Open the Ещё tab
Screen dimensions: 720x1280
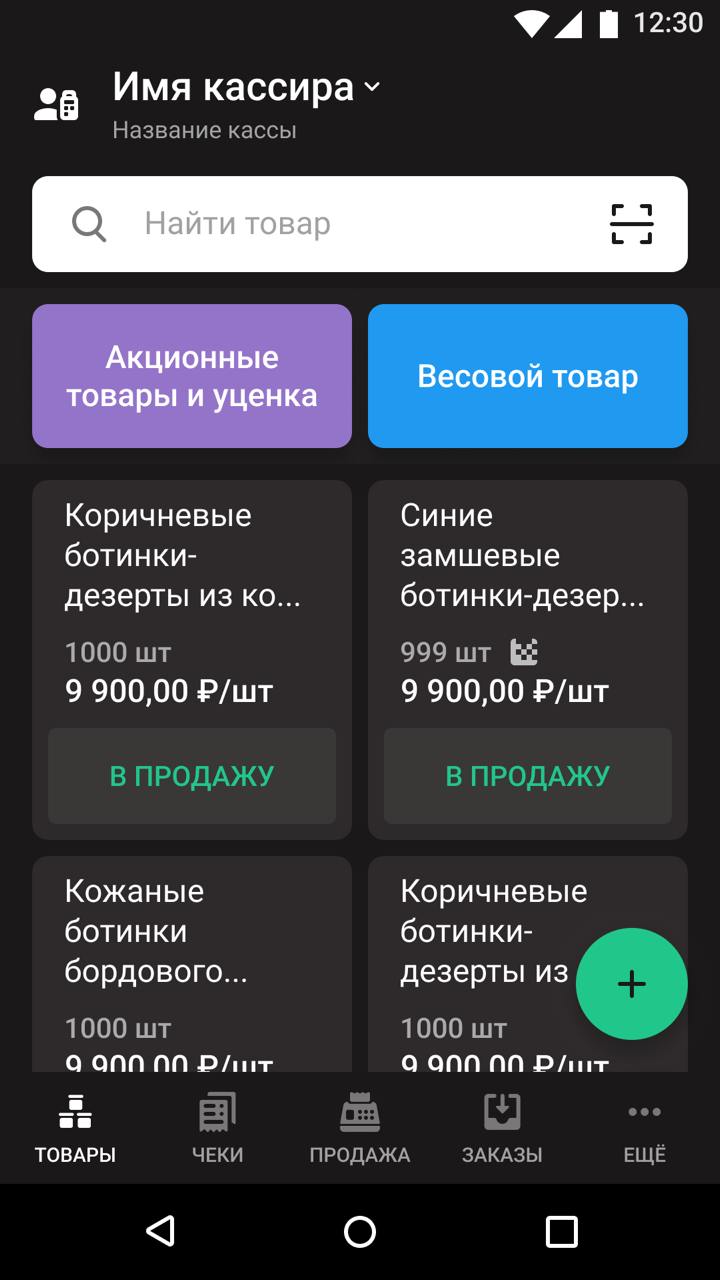[x=644, y=1128]
